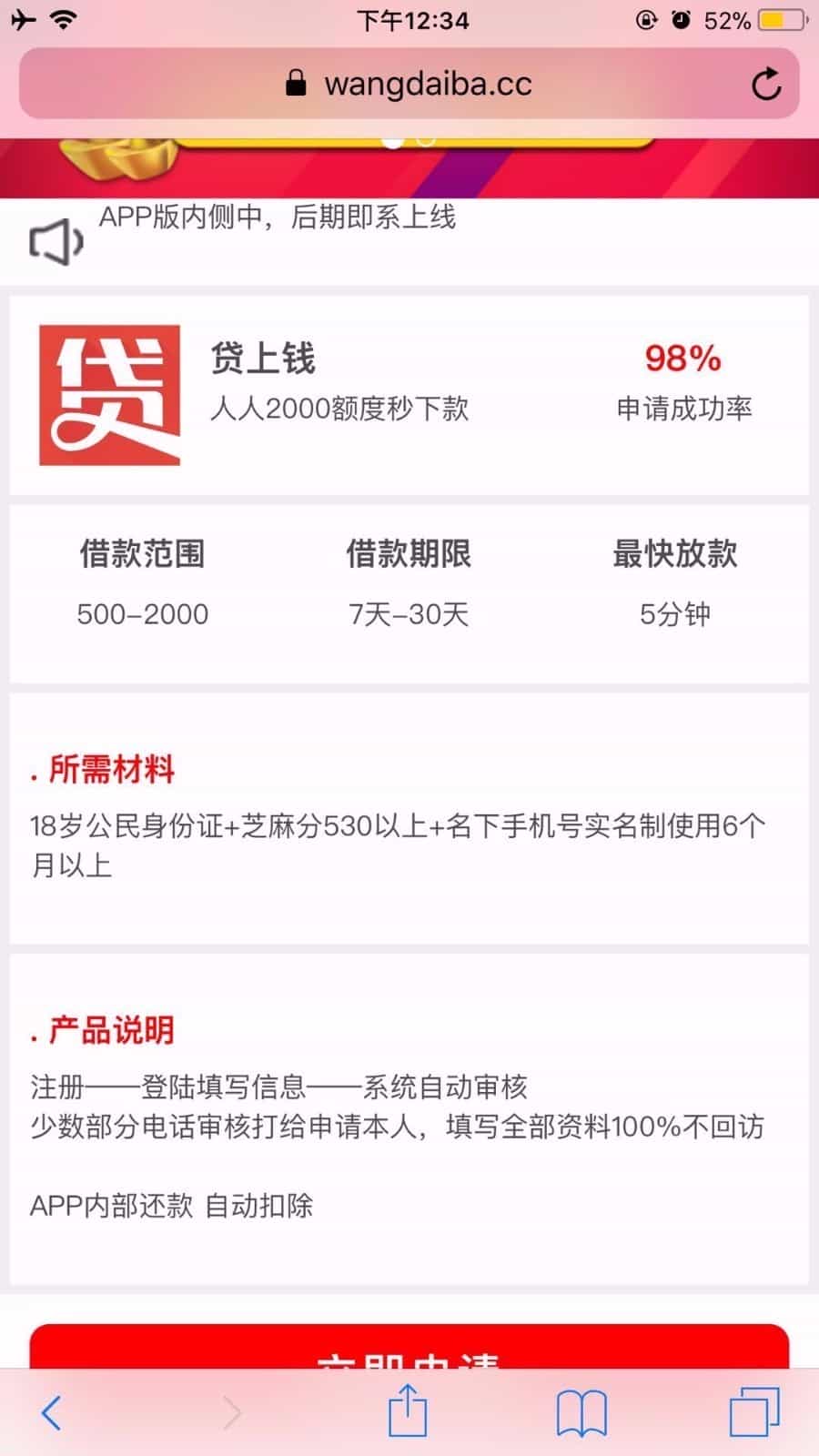
Task: Reload the page in Safari
Action: click(x=765, y=84)
